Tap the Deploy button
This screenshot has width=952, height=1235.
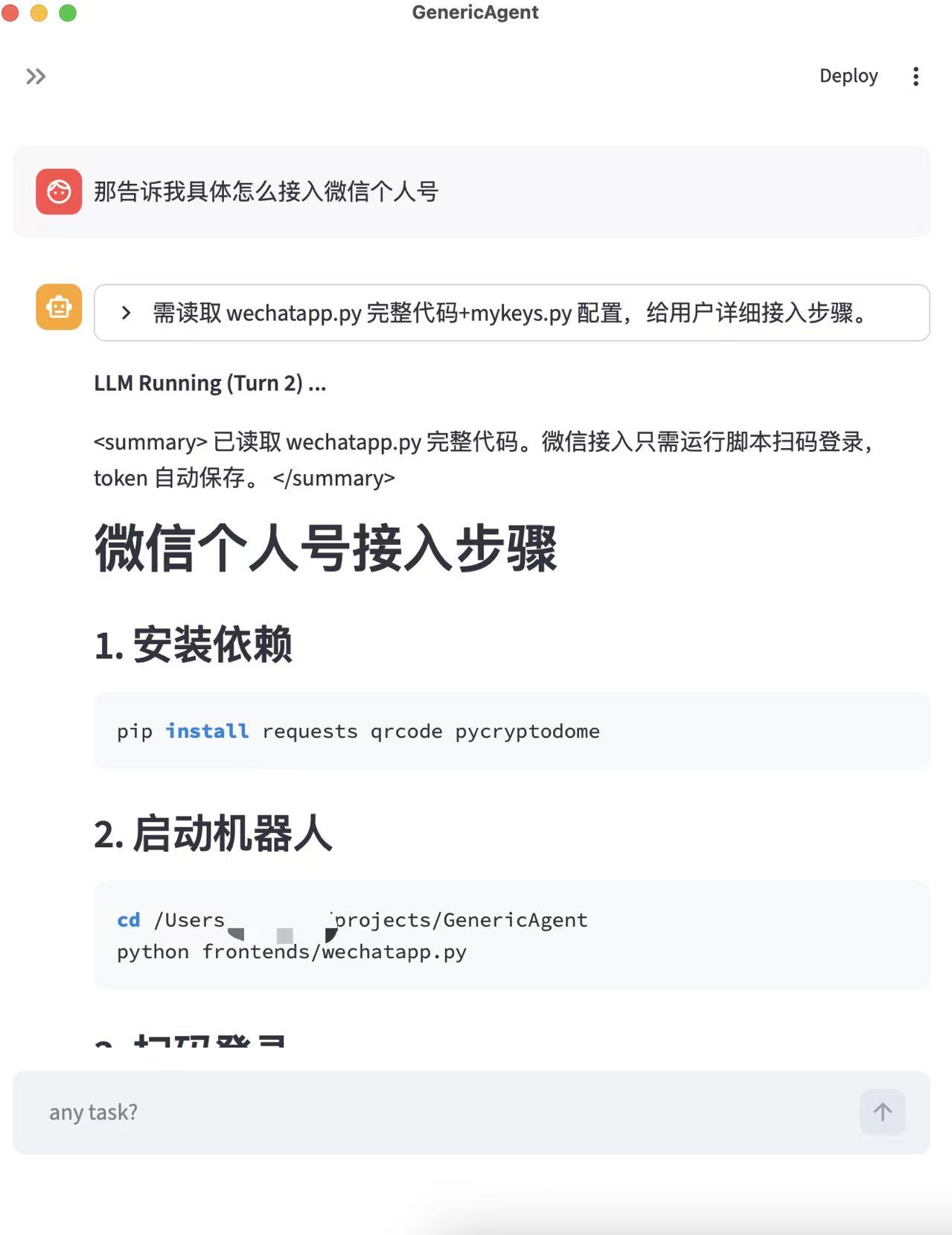coord(848,76)
